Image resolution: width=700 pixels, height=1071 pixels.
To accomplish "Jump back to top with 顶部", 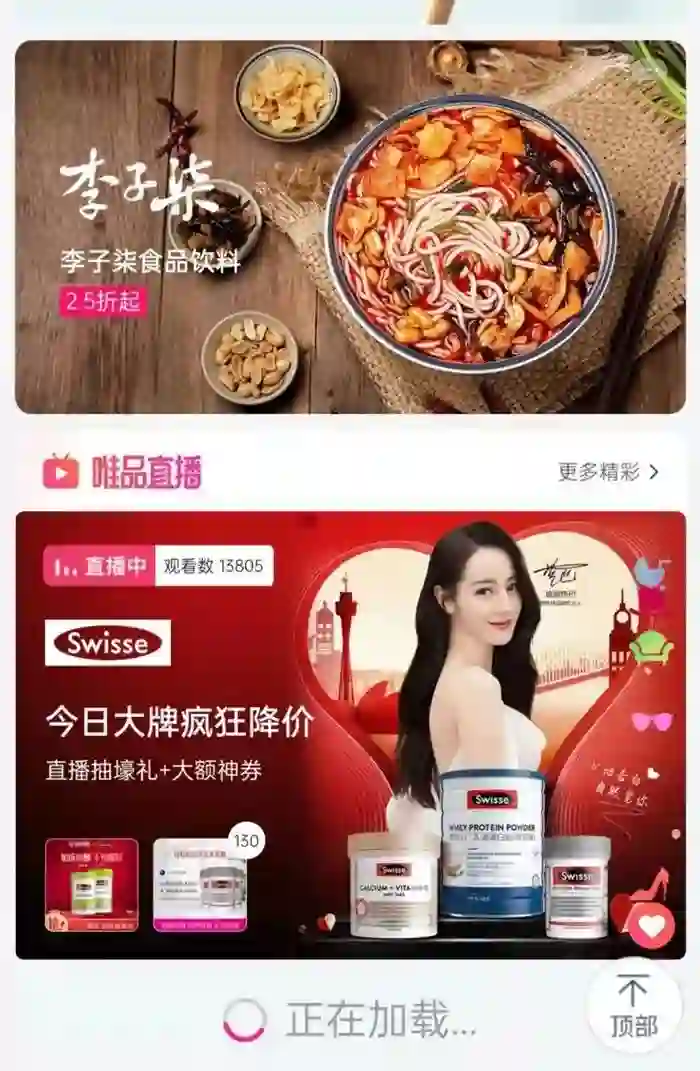I will point(633,1005).
